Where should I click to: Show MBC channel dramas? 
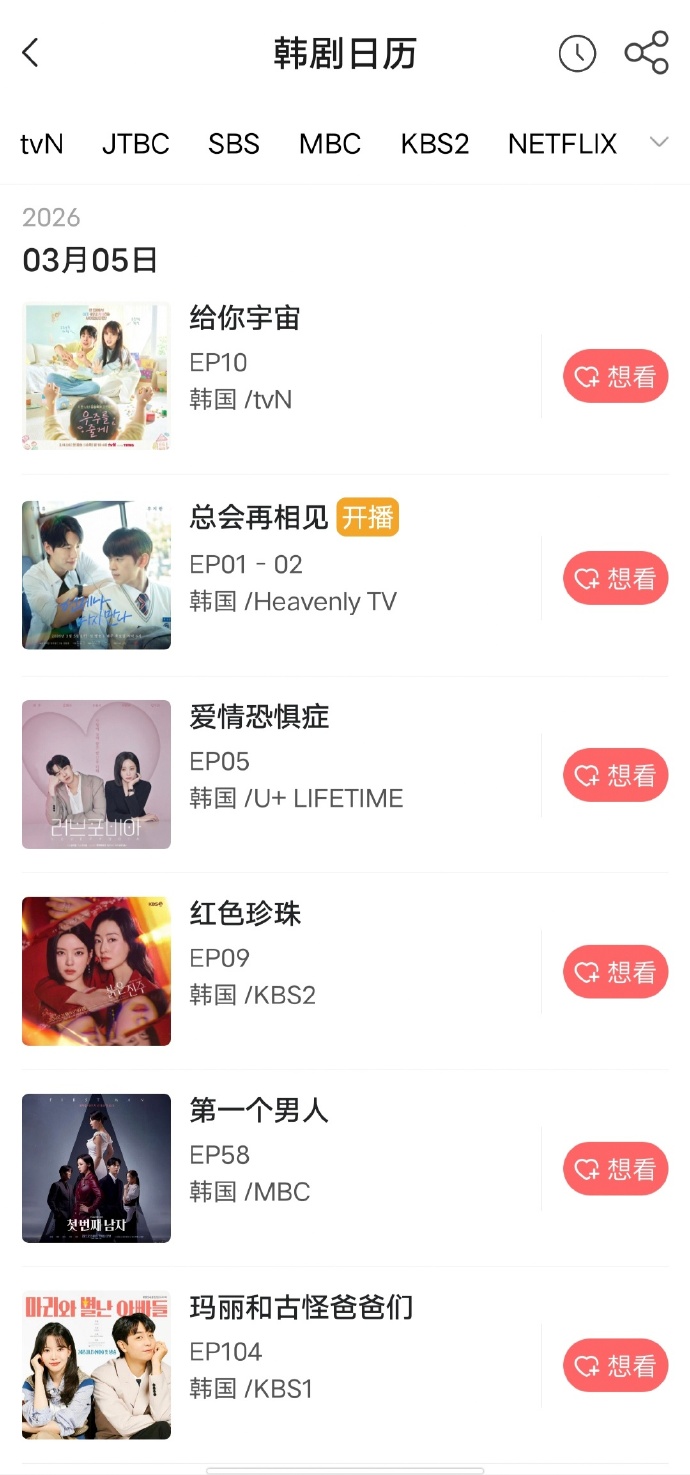(330, 144)
